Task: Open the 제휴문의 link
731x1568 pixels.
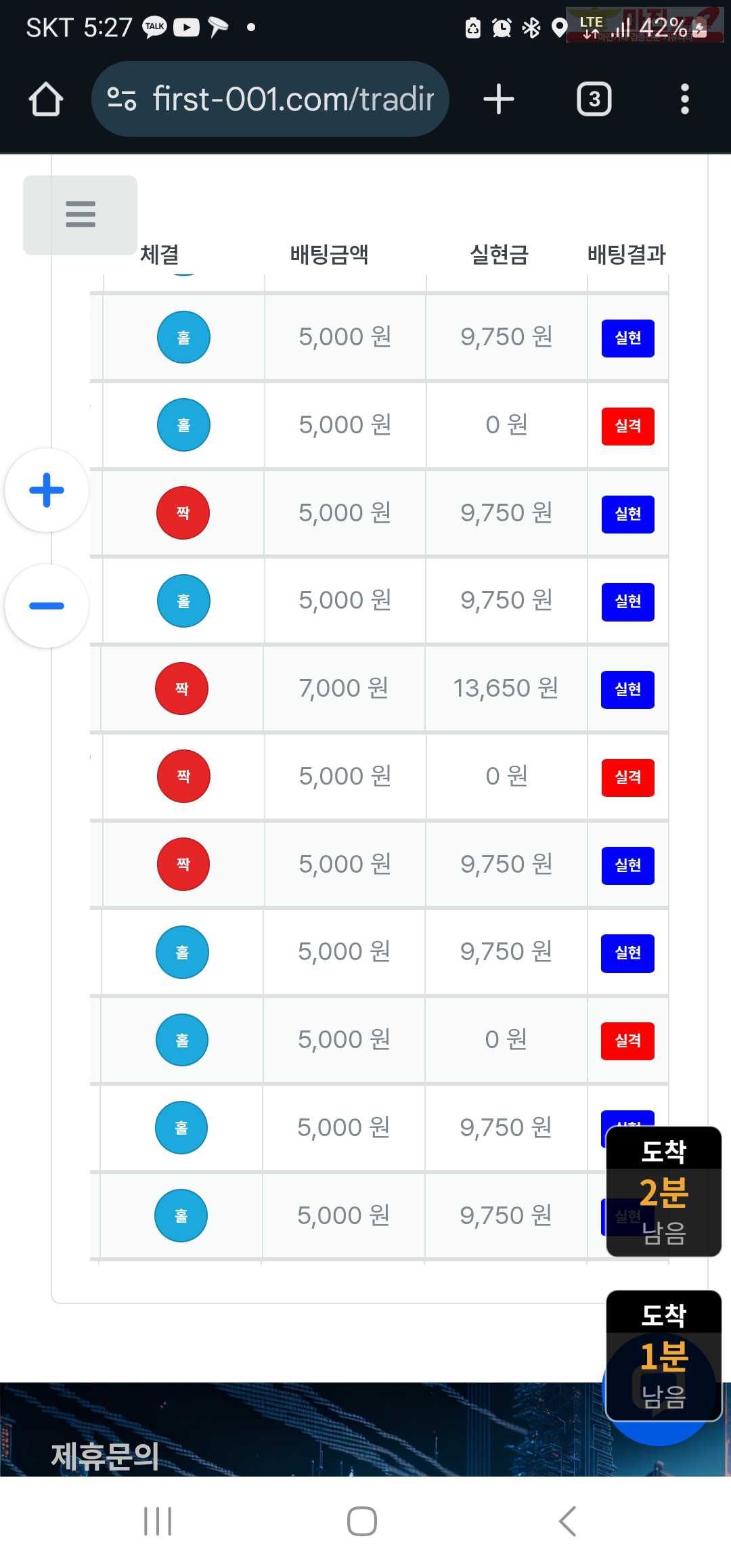Action: point(105,1456)
